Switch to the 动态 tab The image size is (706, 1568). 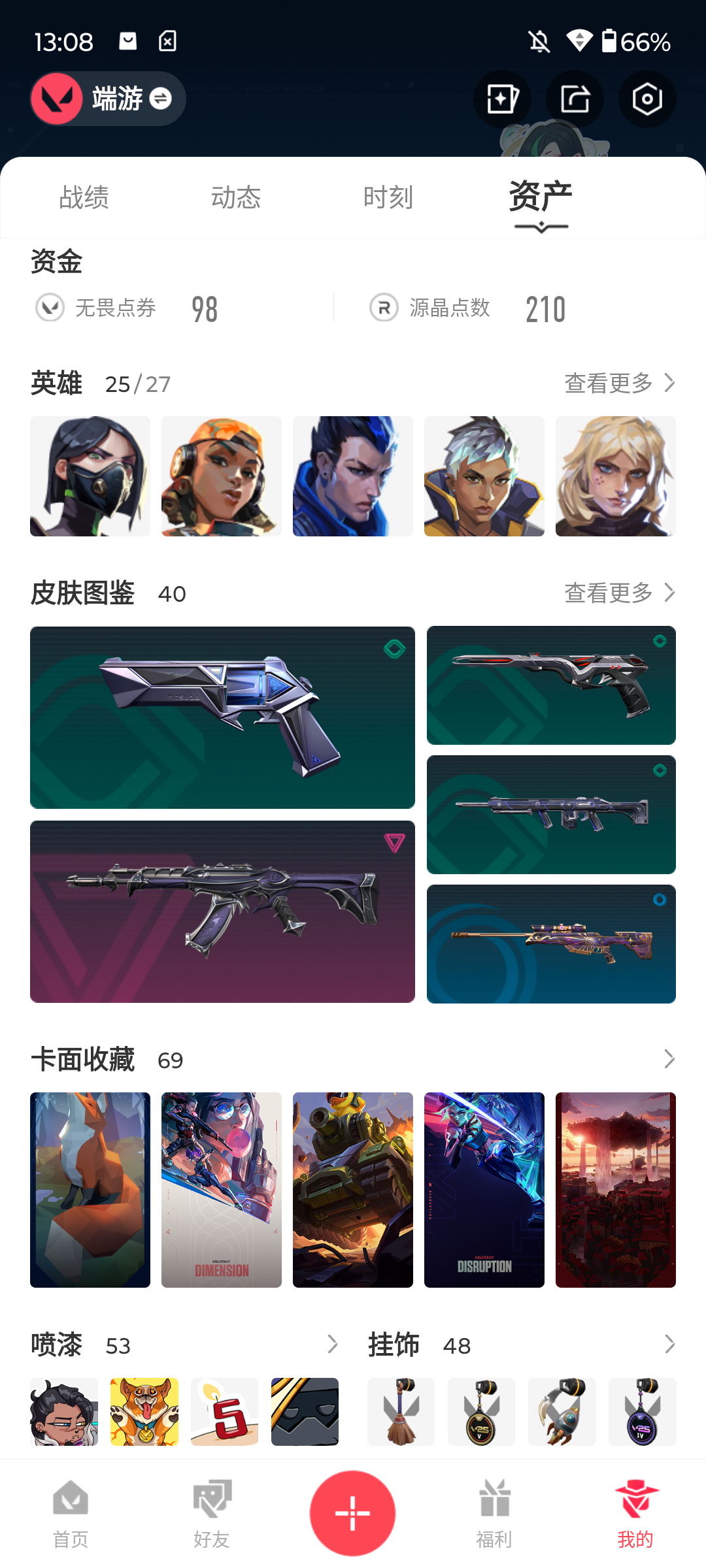tap(236, 197)
